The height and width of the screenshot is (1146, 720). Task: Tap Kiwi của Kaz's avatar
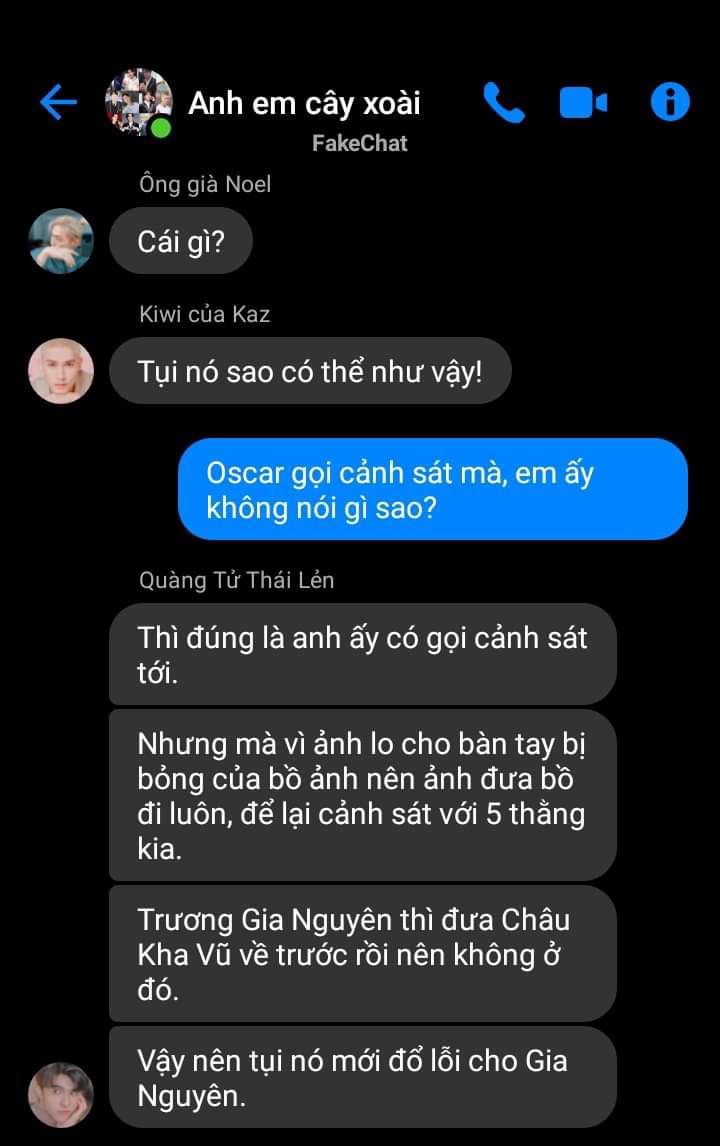click(x=61, y=371)
